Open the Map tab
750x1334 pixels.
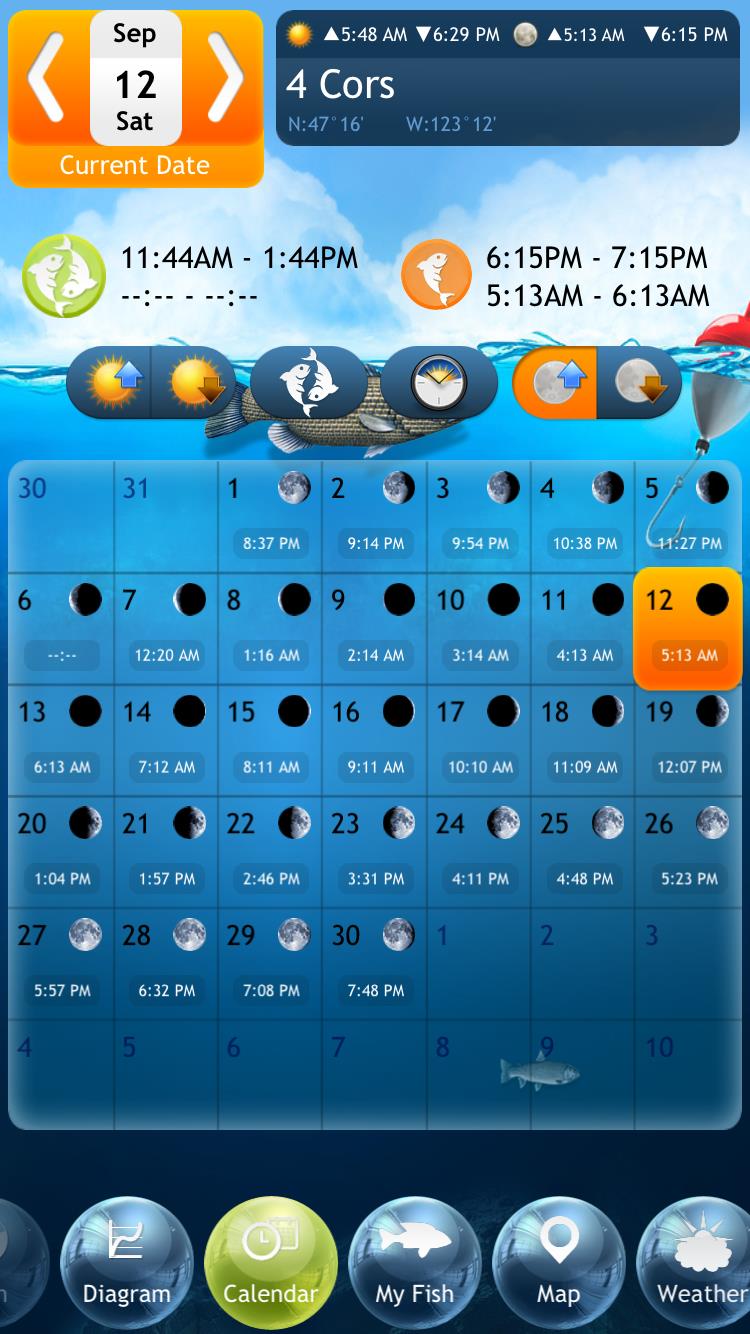tap(558, 1264)
